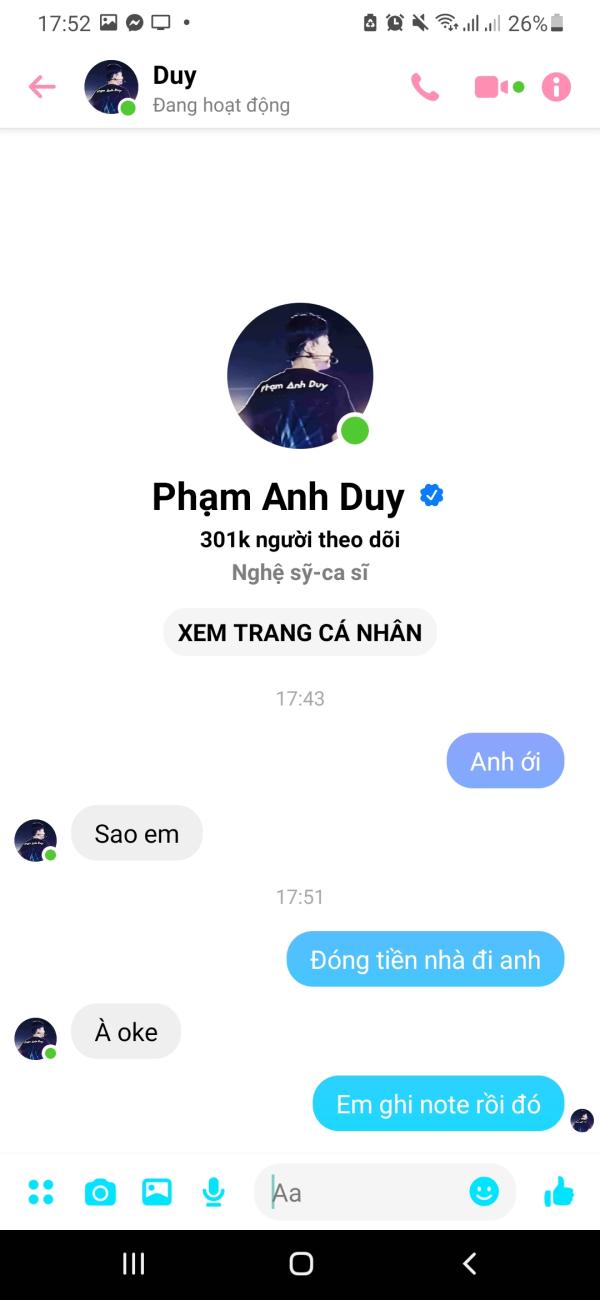
Task: Open the camera to take a photo
Action: point(99,1191)
